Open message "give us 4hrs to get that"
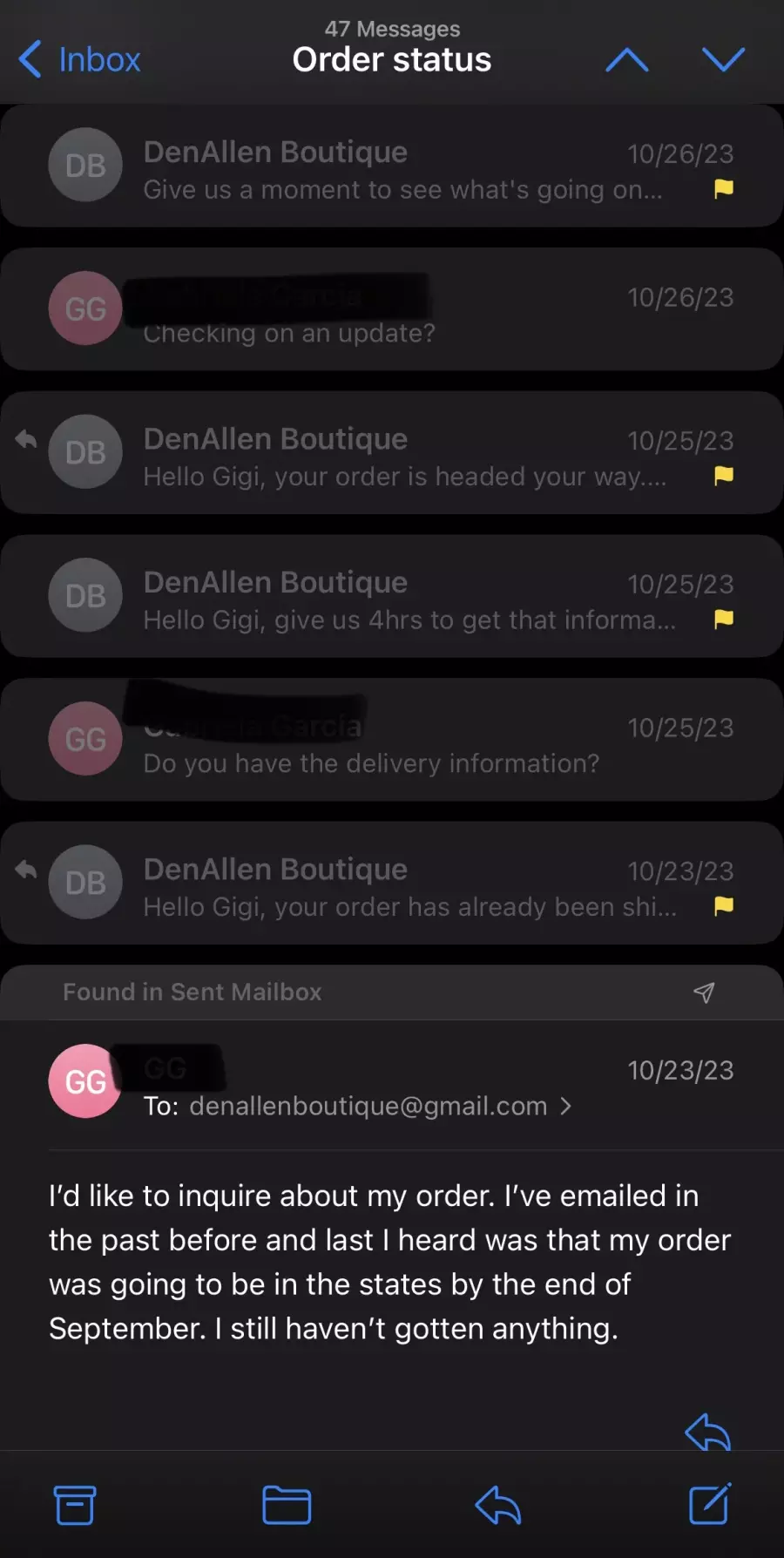The width and height of the screenshot is (784, 1558). coord(392,596)
